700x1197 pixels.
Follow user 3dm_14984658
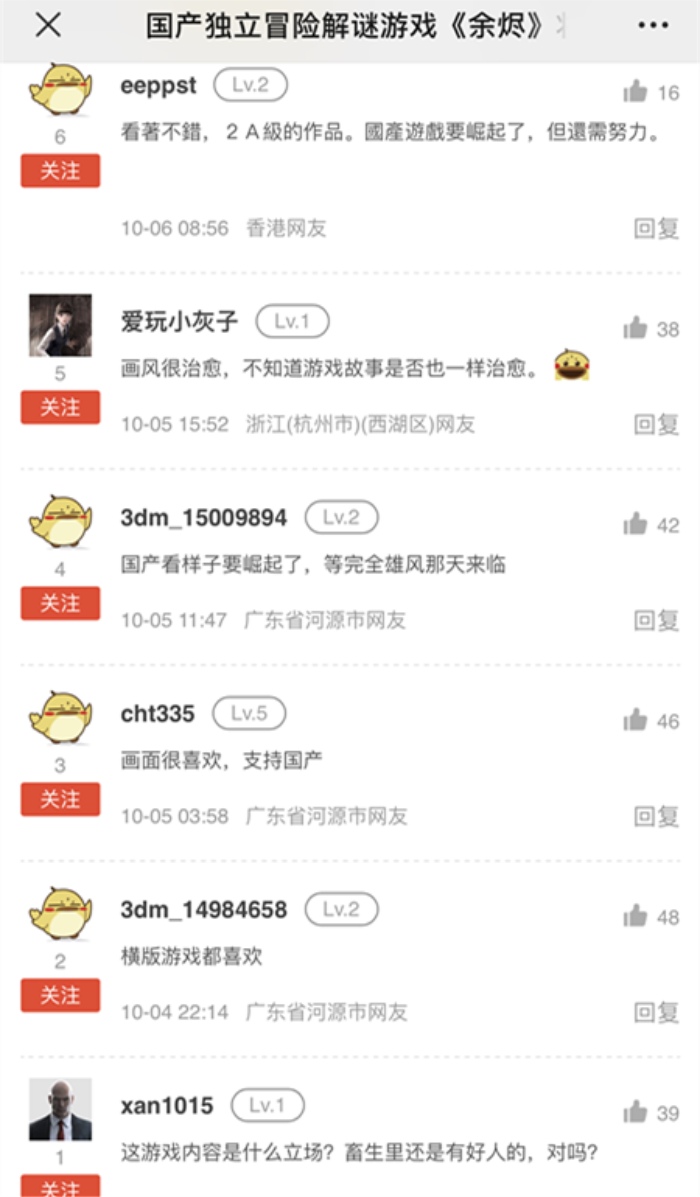pyautogui.click(x=60, y=995)
